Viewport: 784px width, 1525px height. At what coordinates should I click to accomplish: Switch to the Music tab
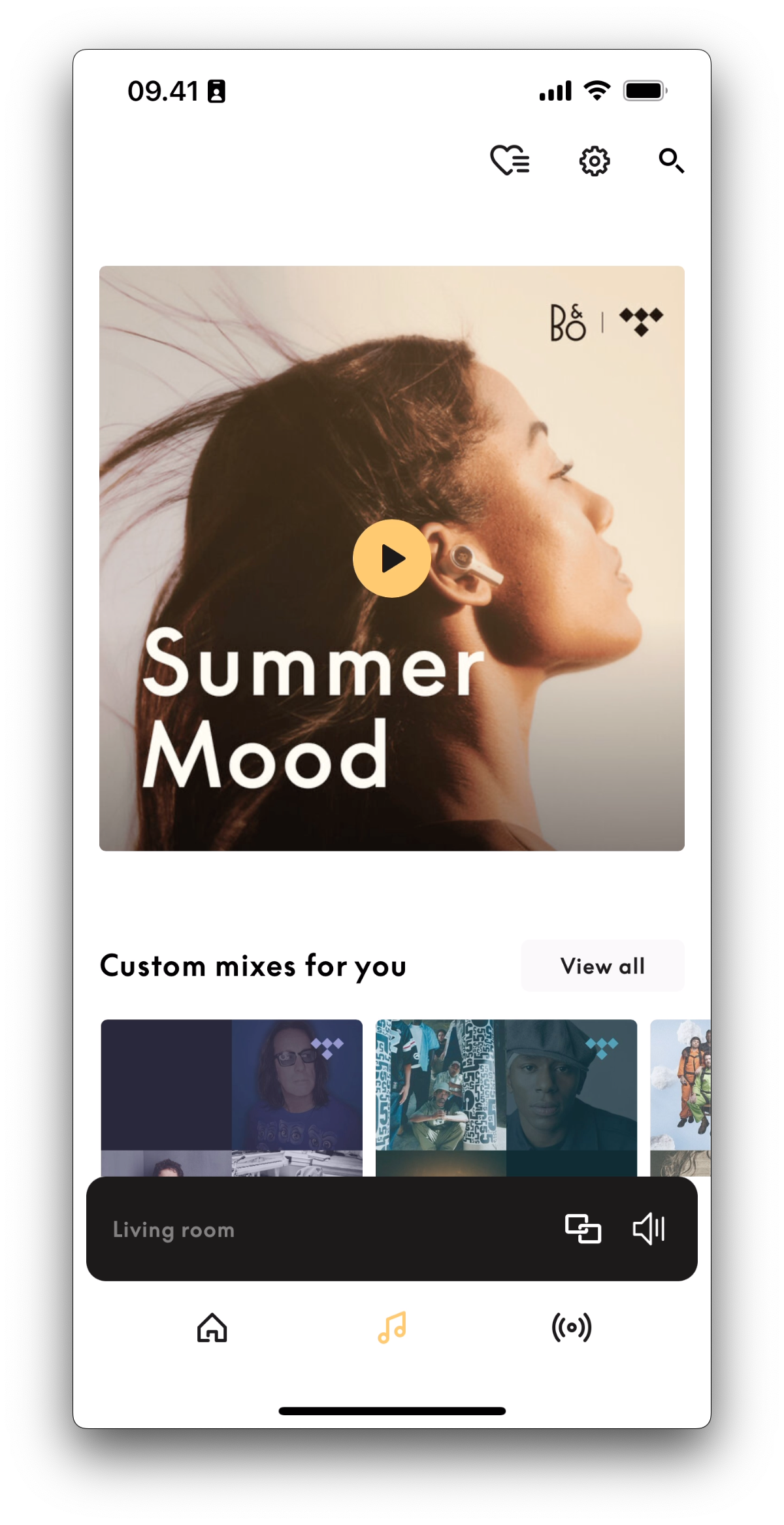coord(392,1328)
